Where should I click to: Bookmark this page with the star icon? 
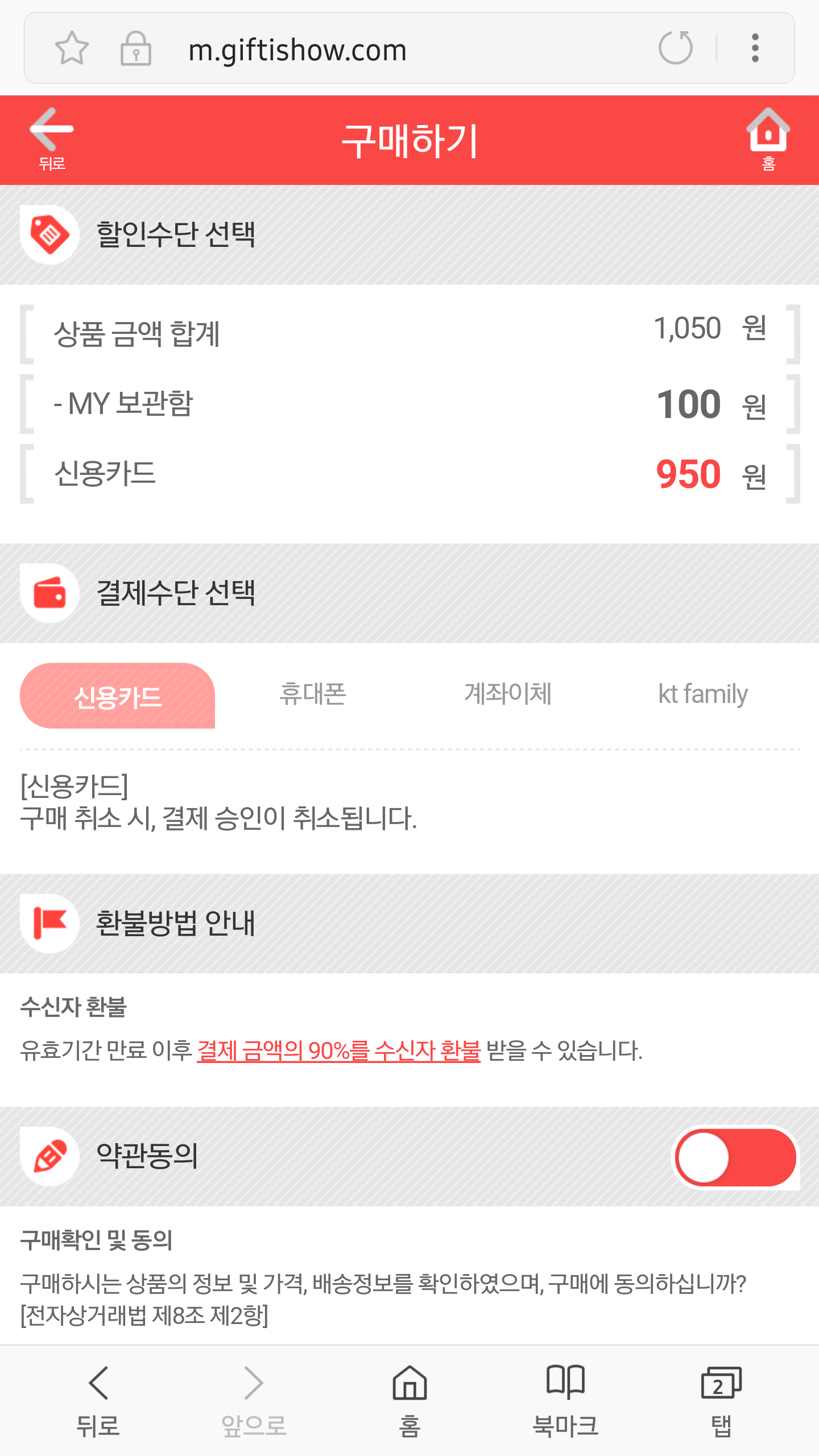pos(72,48)
